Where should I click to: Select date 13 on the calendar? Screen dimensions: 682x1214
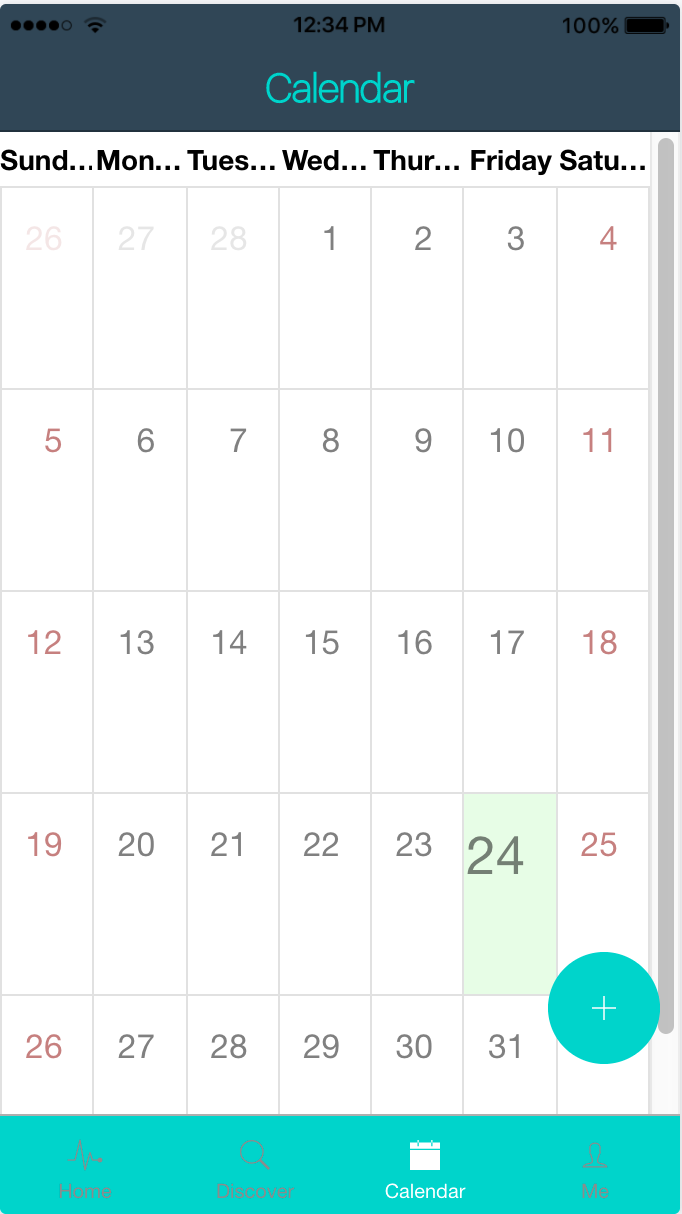click(x=140, y=692)
